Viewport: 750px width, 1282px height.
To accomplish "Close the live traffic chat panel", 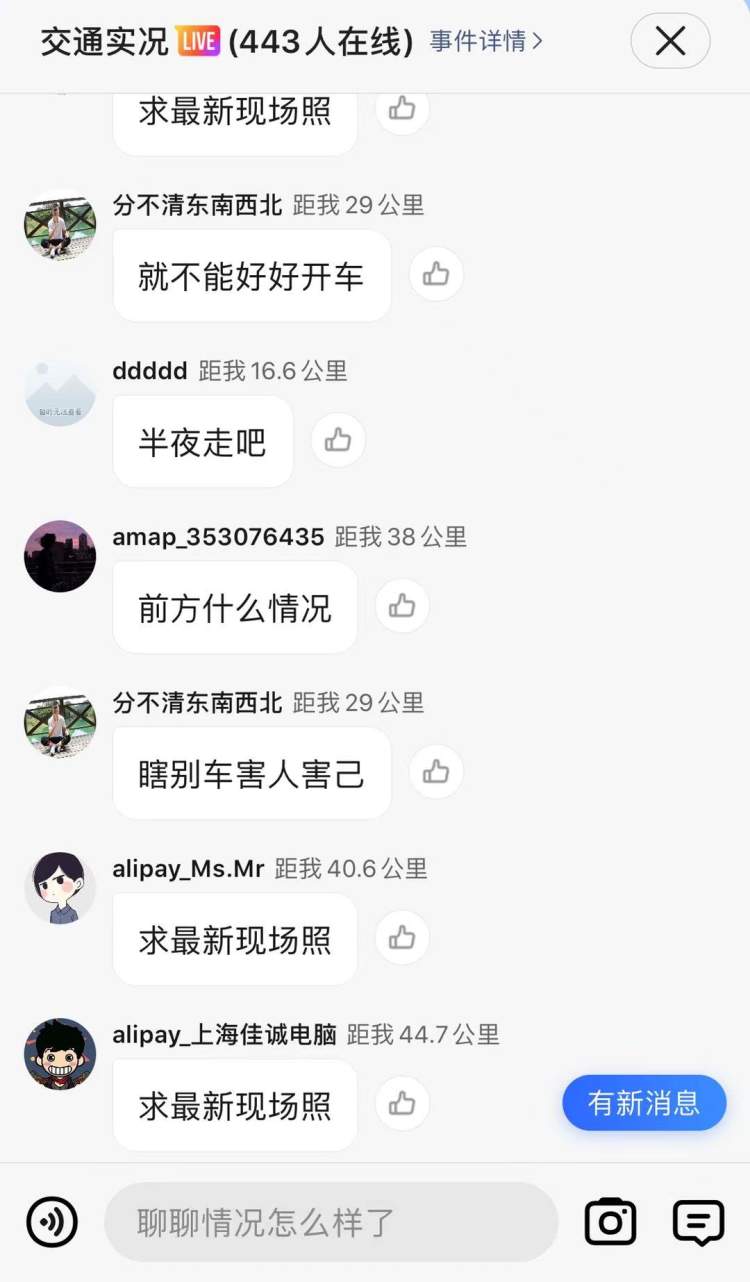I will point(670,41).
